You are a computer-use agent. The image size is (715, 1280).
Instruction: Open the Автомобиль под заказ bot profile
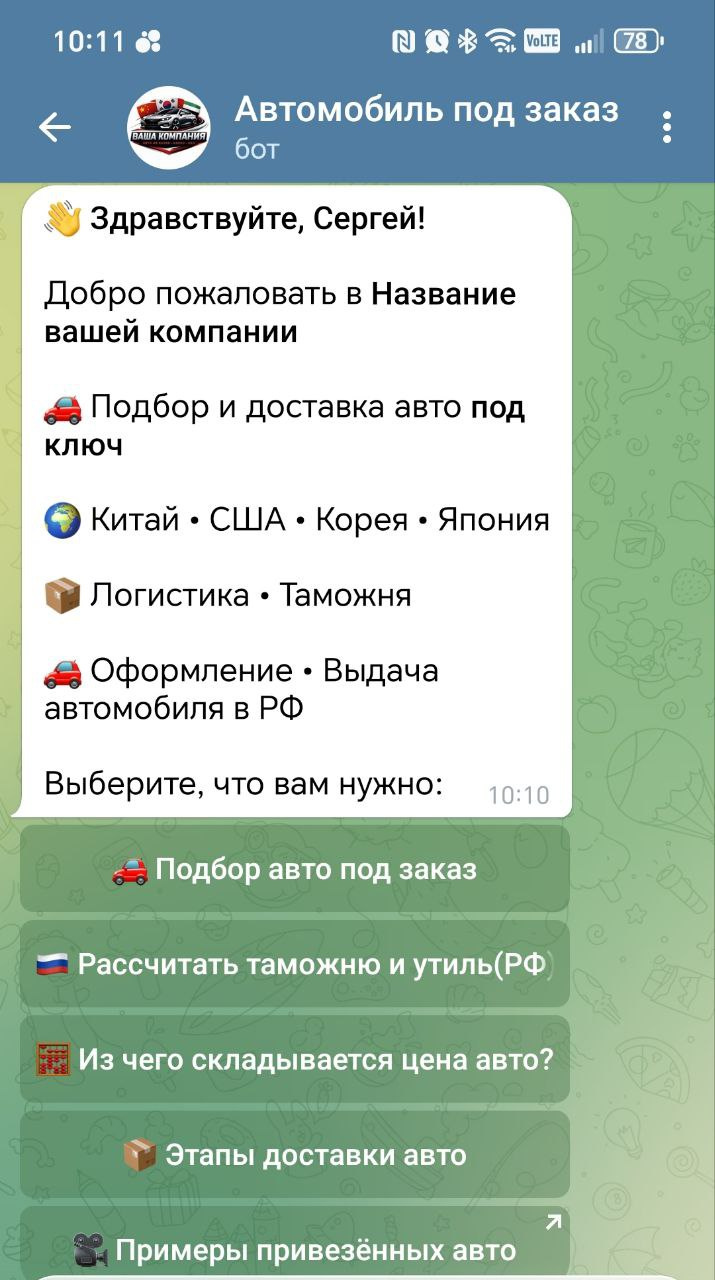[x=425, y=127]
